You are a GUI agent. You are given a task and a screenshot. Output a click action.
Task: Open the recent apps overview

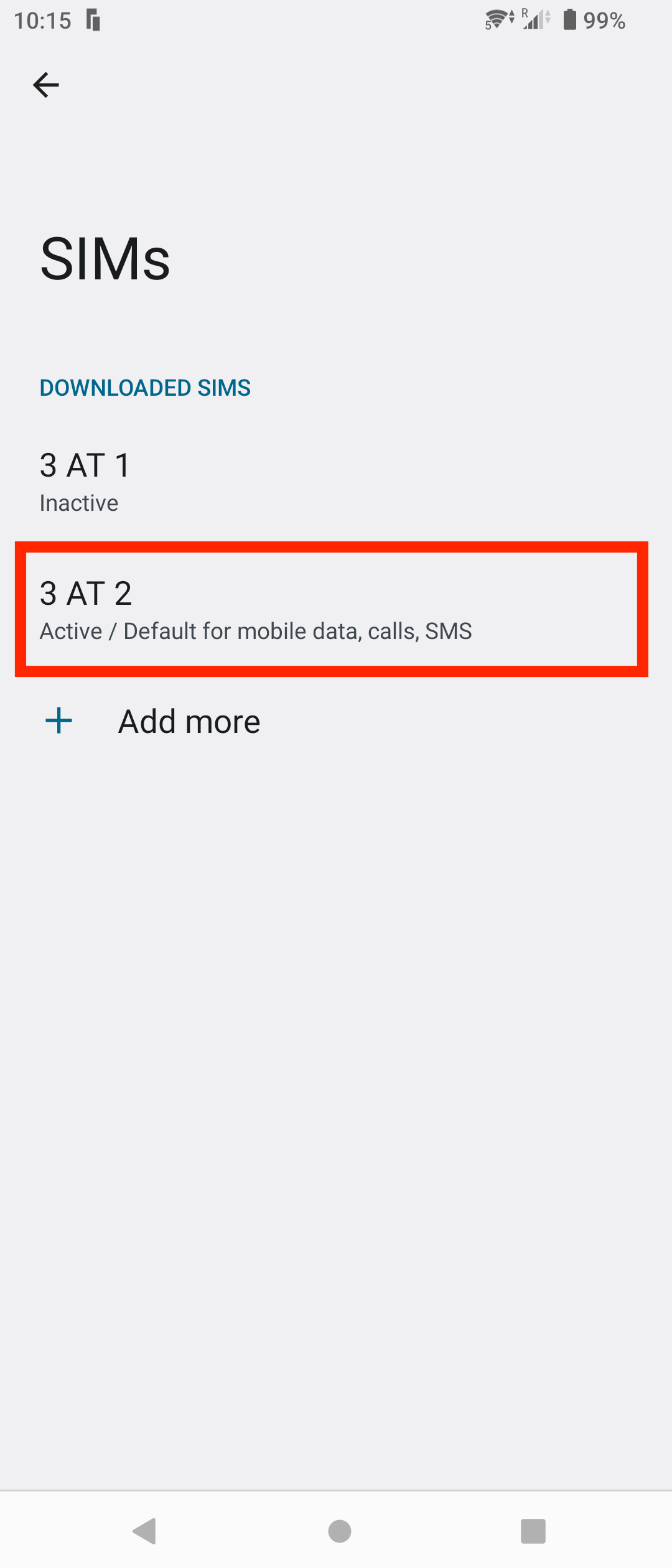coord(533,1531)
